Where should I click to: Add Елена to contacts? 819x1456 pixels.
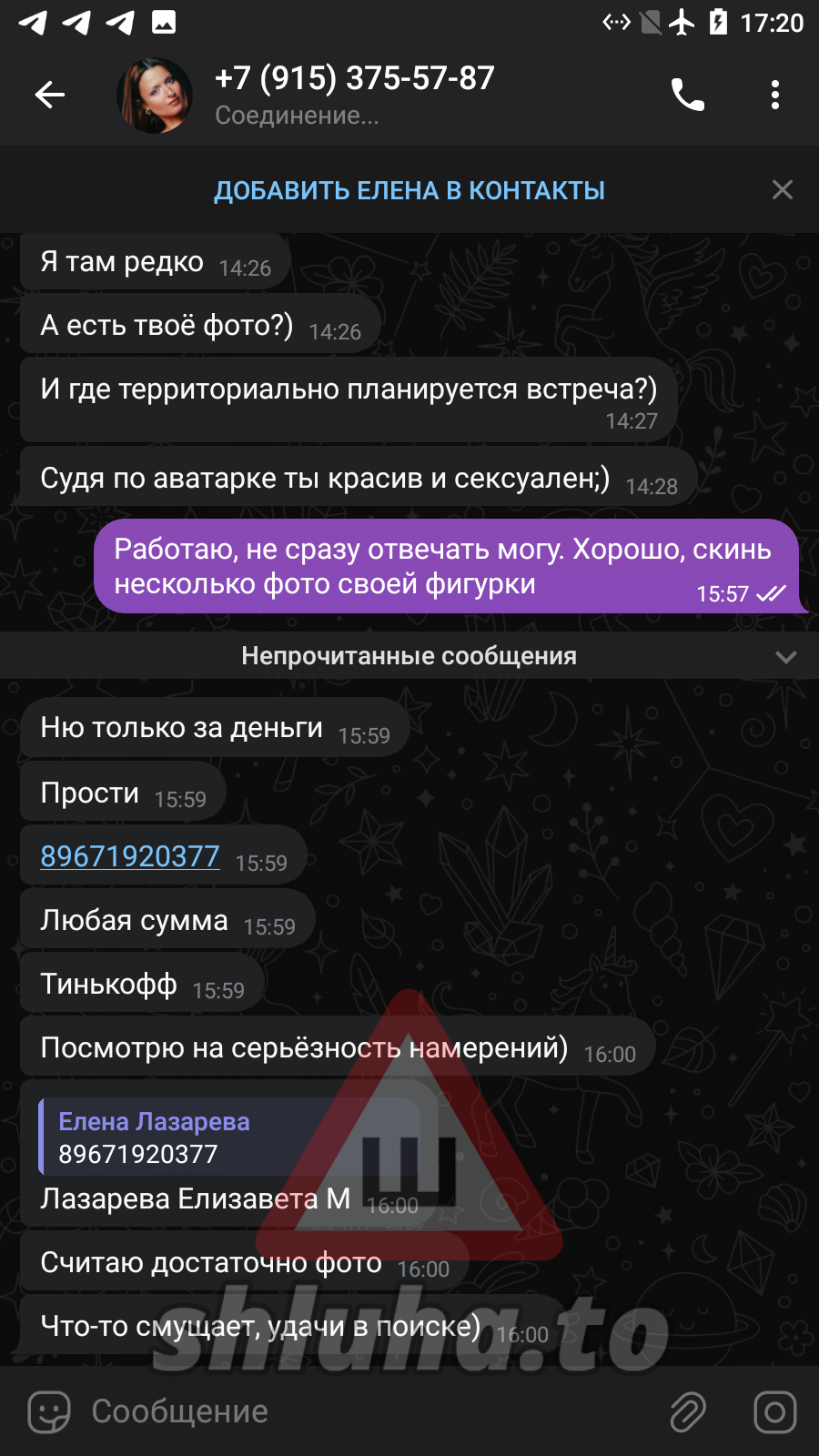point(409,190)
